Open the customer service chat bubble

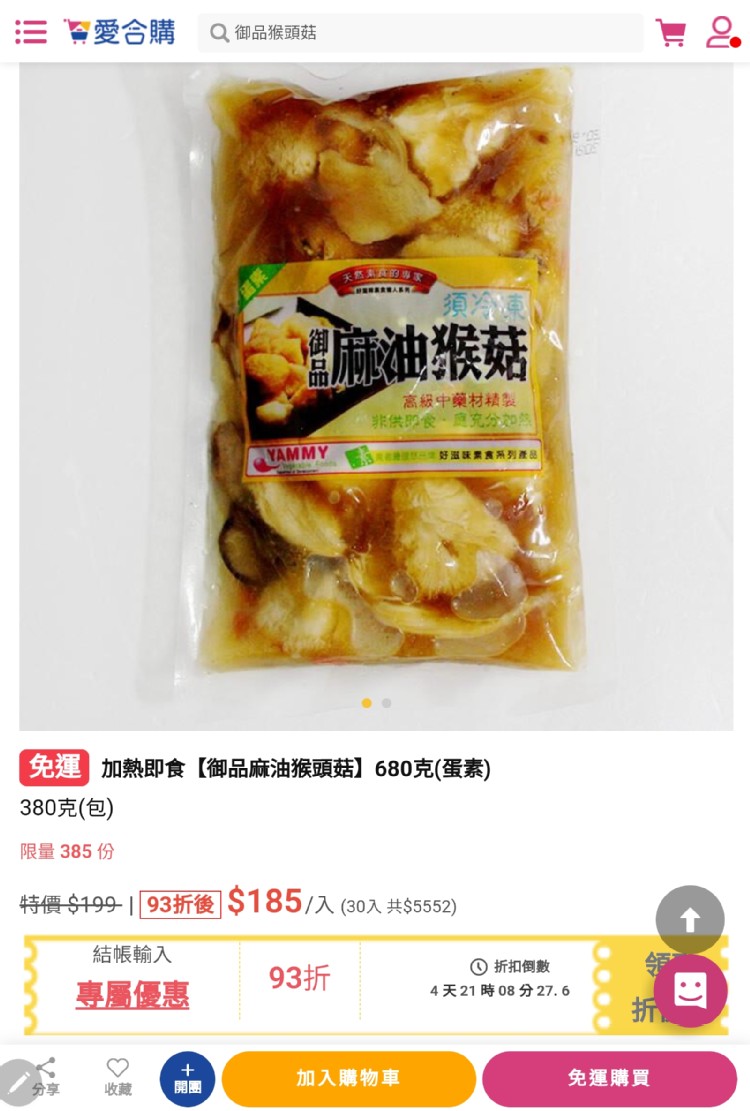690,990
